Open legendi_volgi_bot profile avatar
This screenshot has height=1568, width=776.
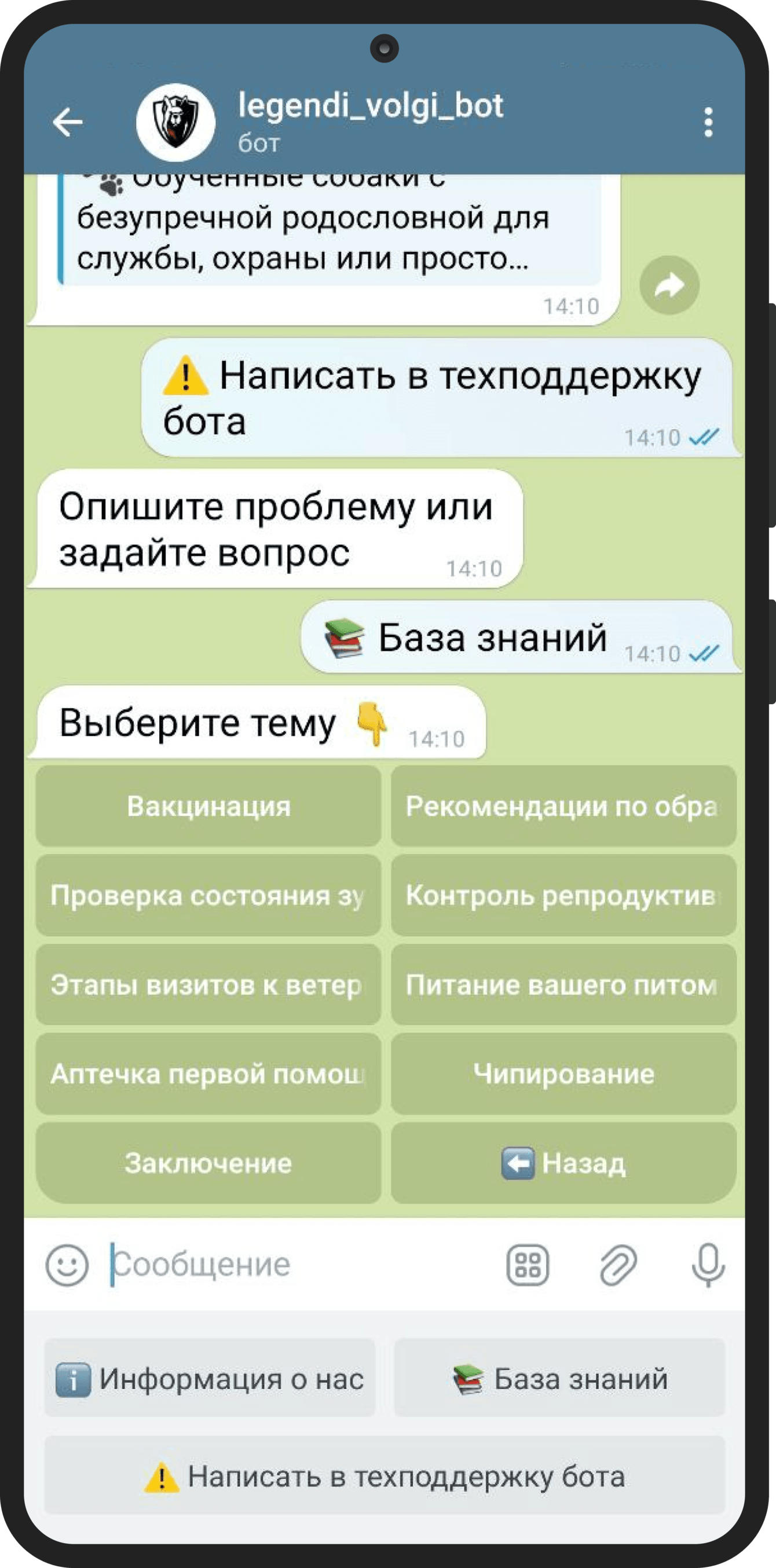coord(175,123)
